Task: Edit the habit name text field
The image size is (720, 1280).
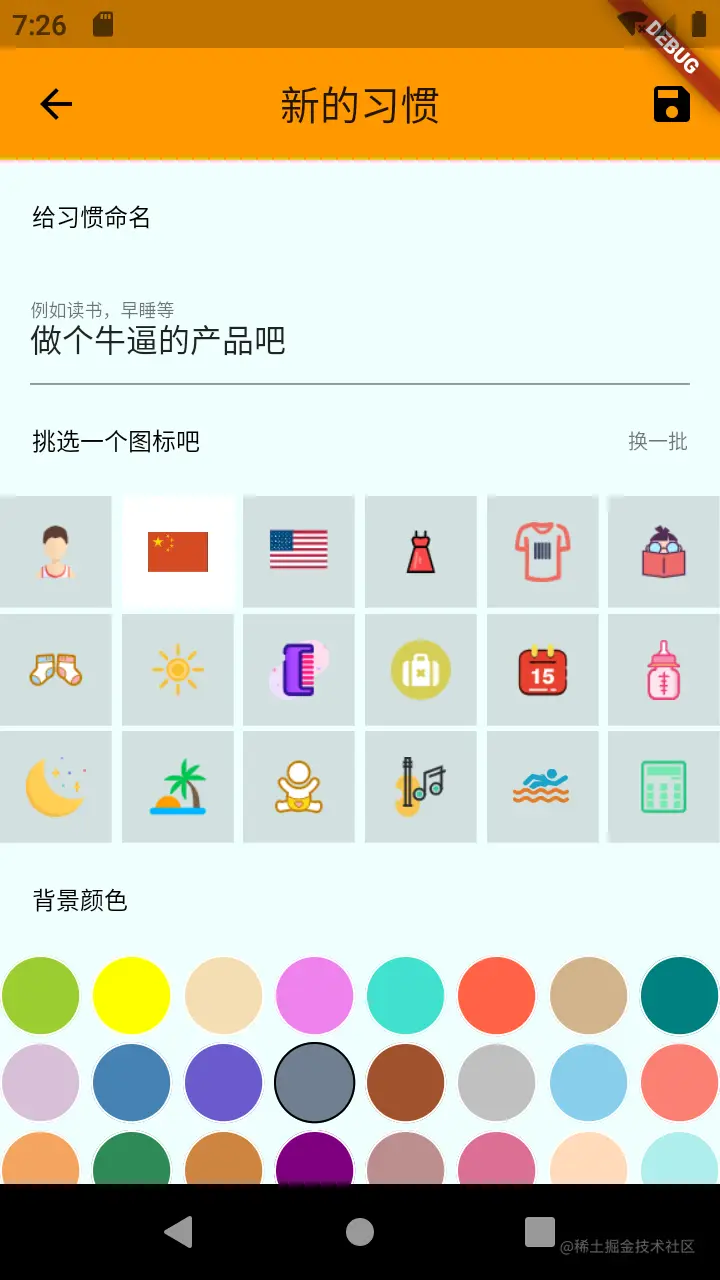Action: 359,342
